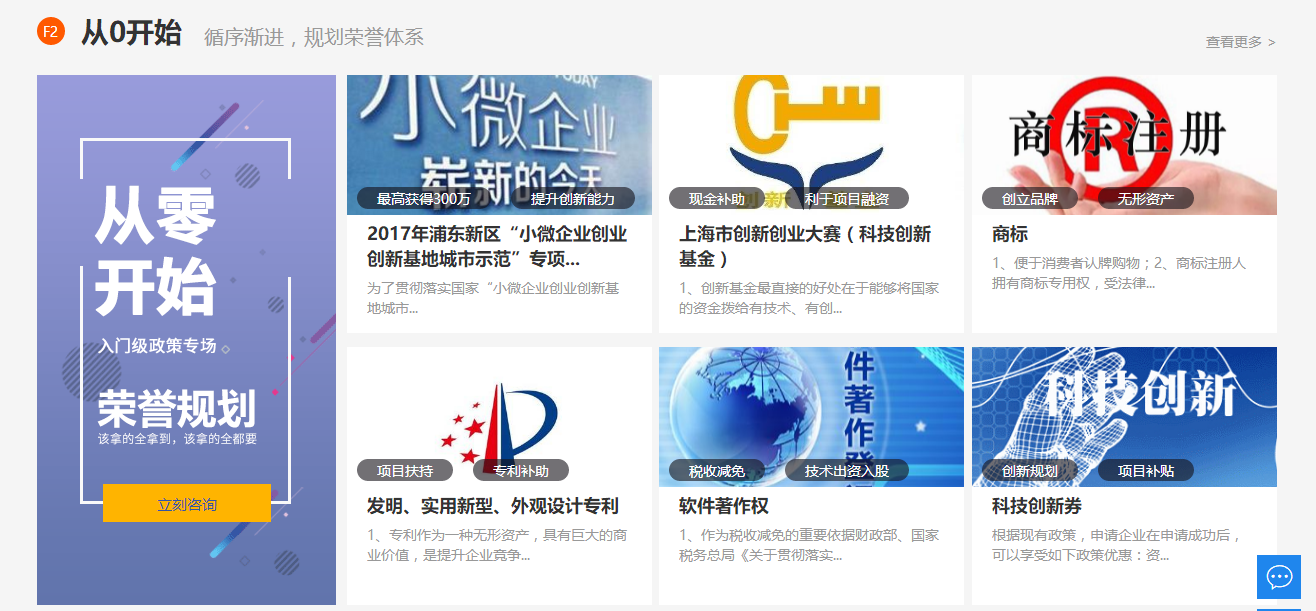
Task: Select the 项目扶持 tag
Action: click(x=405, y=471)
